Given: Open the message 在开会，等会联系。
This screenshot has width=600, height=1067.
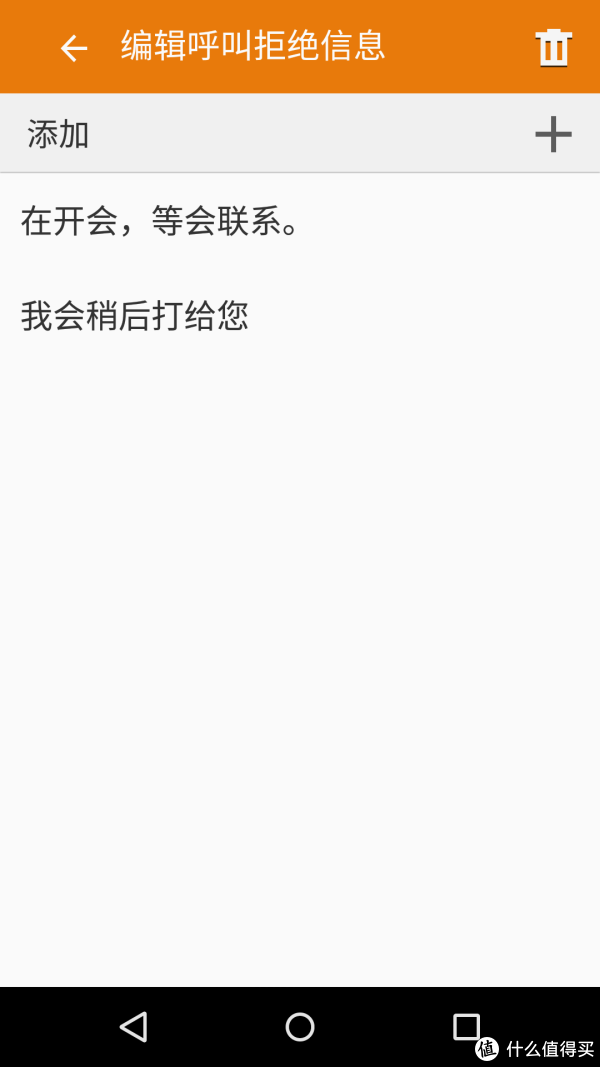Looking at the screenshot, I should click(x=300, y=223).
